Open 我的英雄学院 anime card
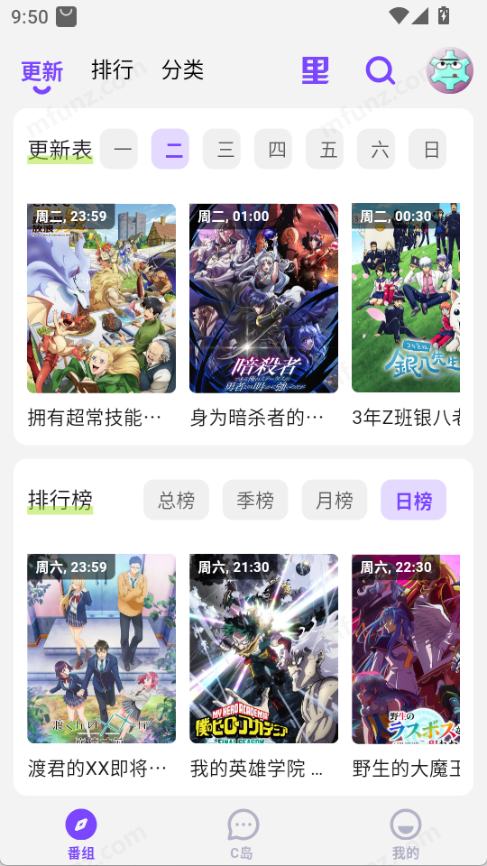The width and height of the screenshot is (487, 866). pos(263,667)
